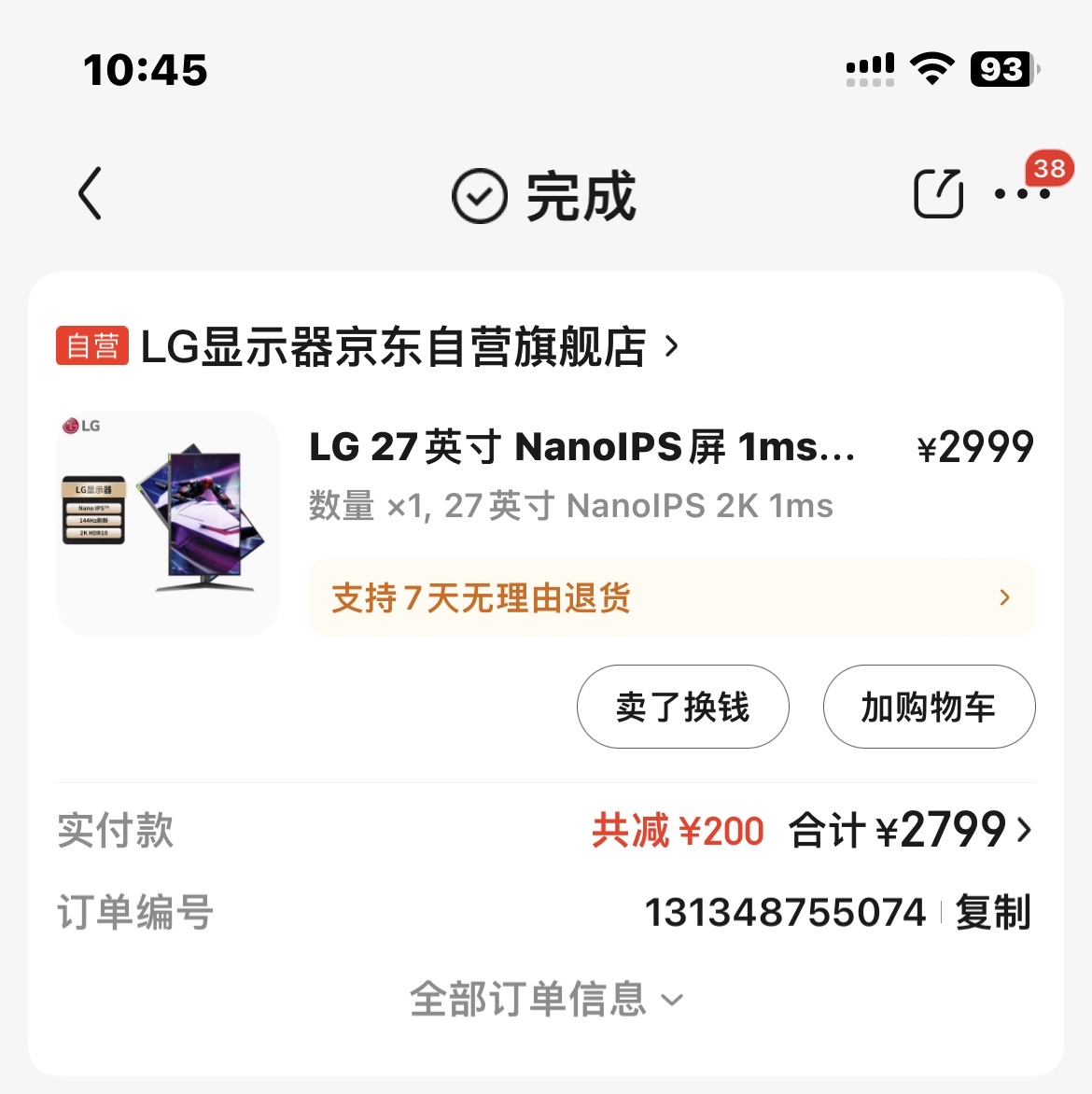Click the red 自营 badge
Viewport: 1092px width, 1094px height.
[92, 347]
